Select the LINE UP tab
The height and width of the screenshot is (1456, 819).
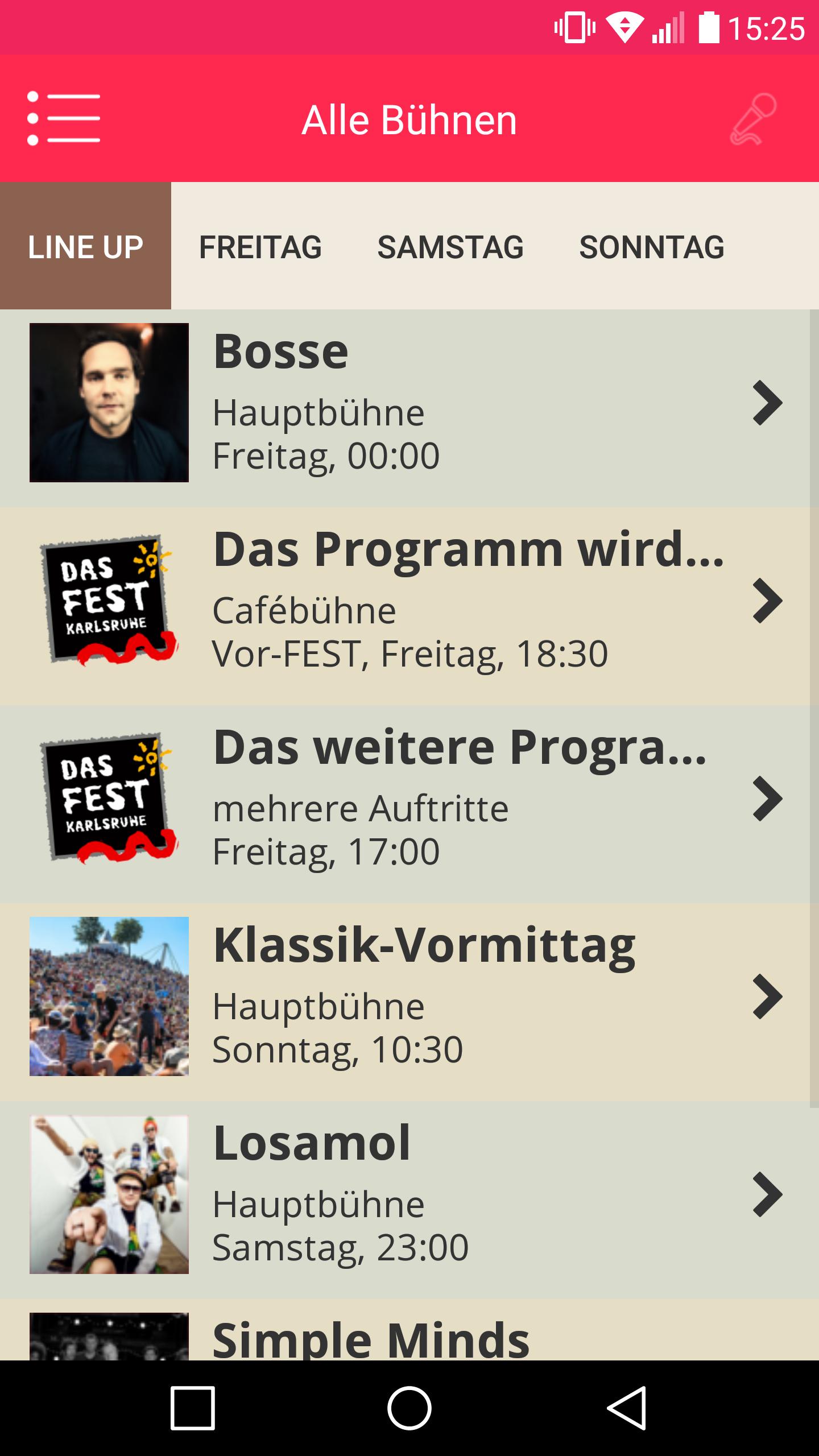tap(85, 246)
